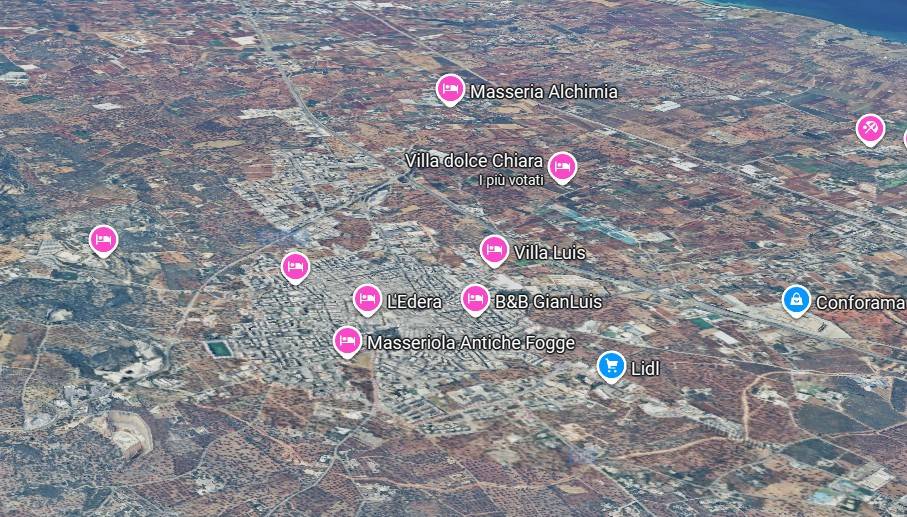Select the pink beach umbrella pin

tap(870, 128)
